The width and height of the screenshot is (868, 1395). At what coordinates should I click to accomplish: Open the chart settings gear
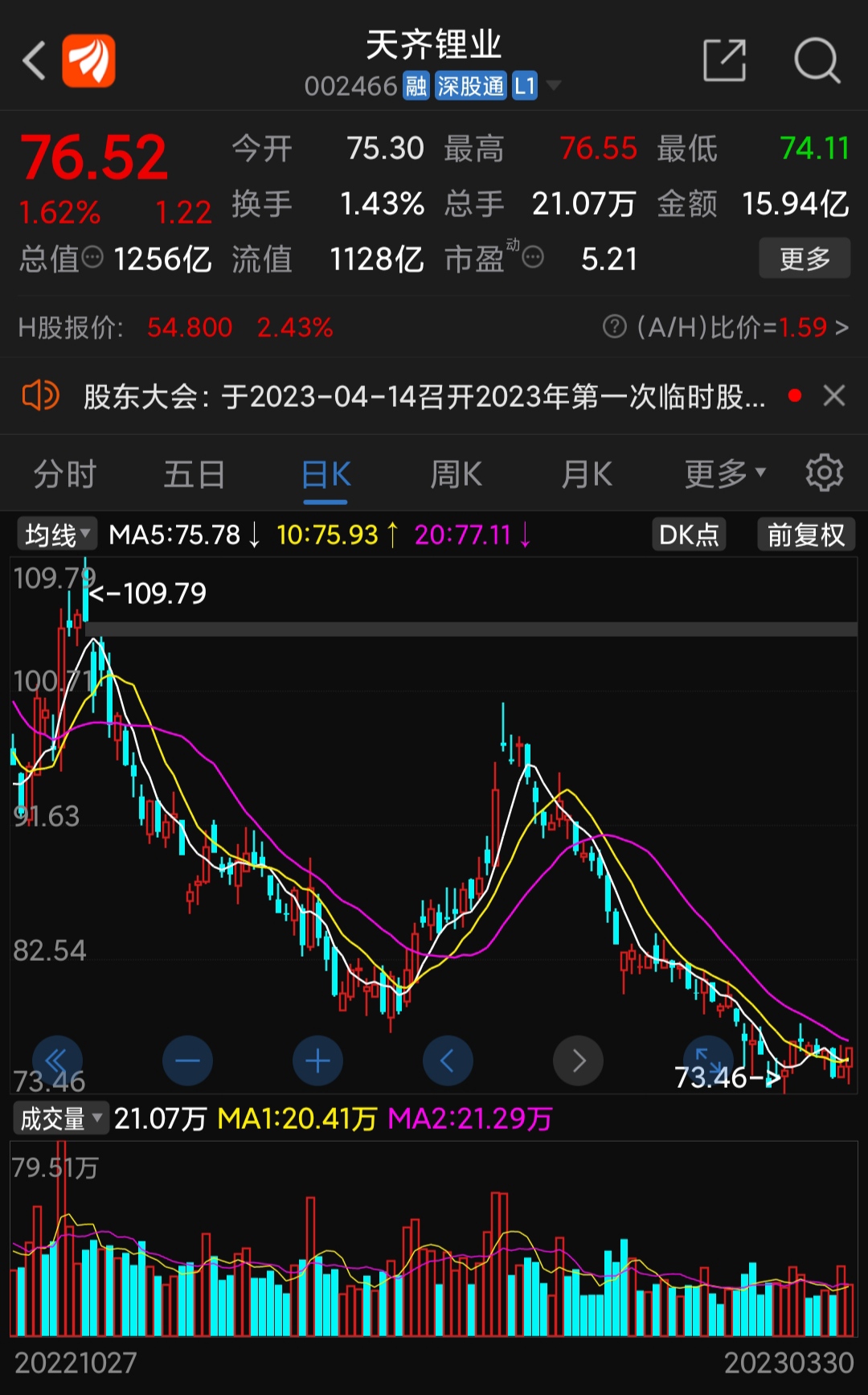click(824, 474)
